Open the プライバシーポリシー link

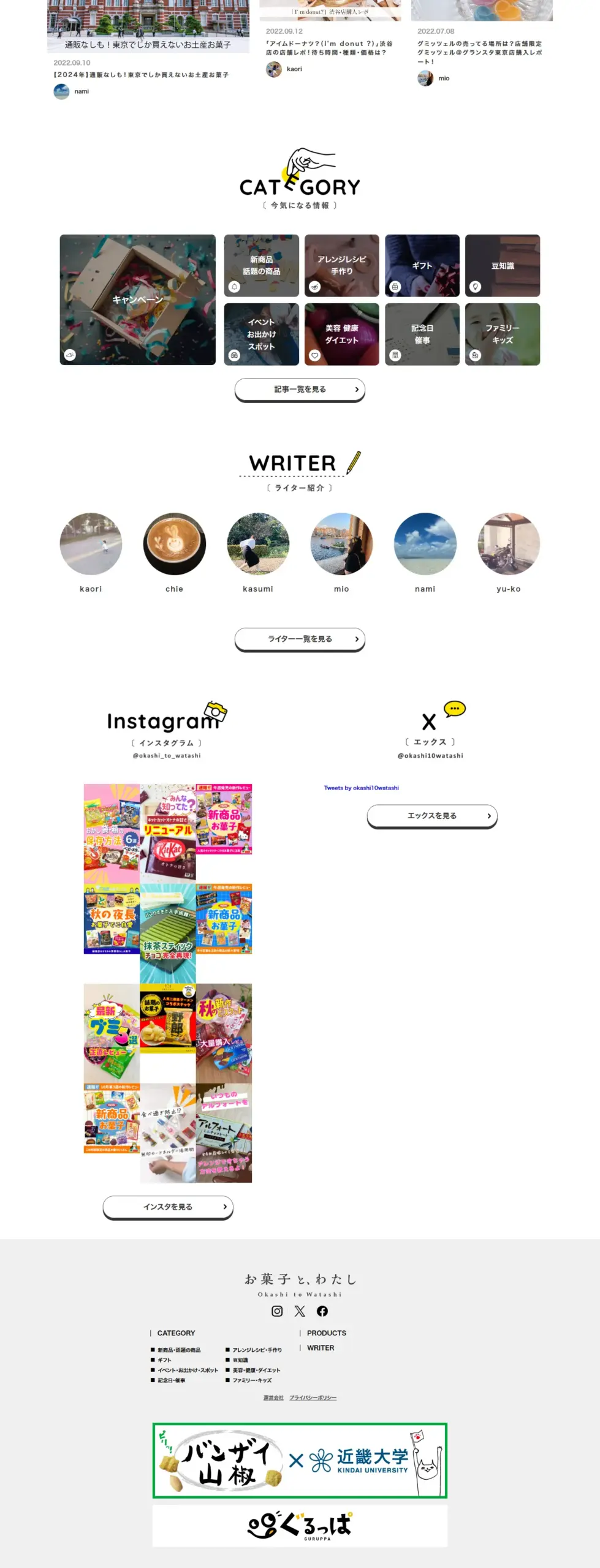(x=313, y=1397)
